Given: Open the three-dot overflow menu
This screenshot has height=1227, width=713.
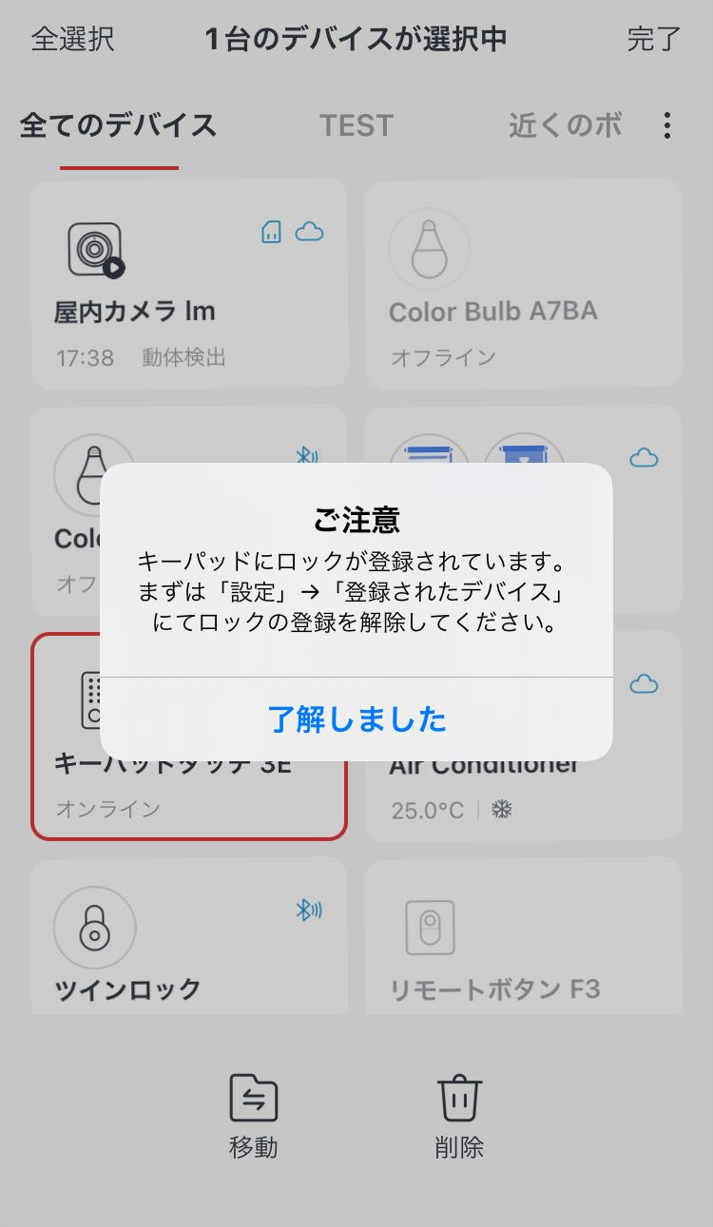Looking at the screenshot, I should tap(667, 125).
